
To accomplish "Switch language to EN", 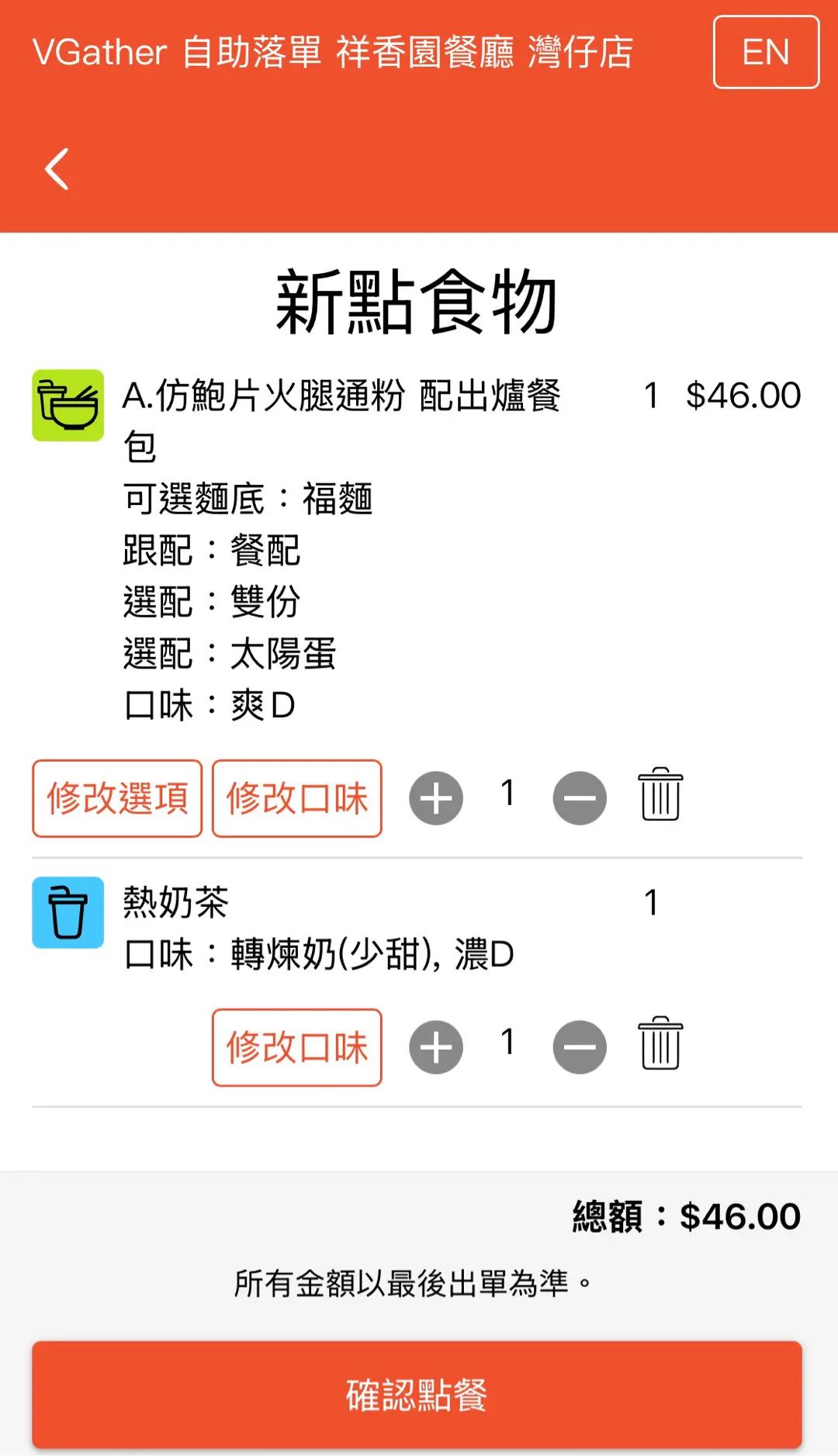I will pyautogui.click(x=765, y=52).
